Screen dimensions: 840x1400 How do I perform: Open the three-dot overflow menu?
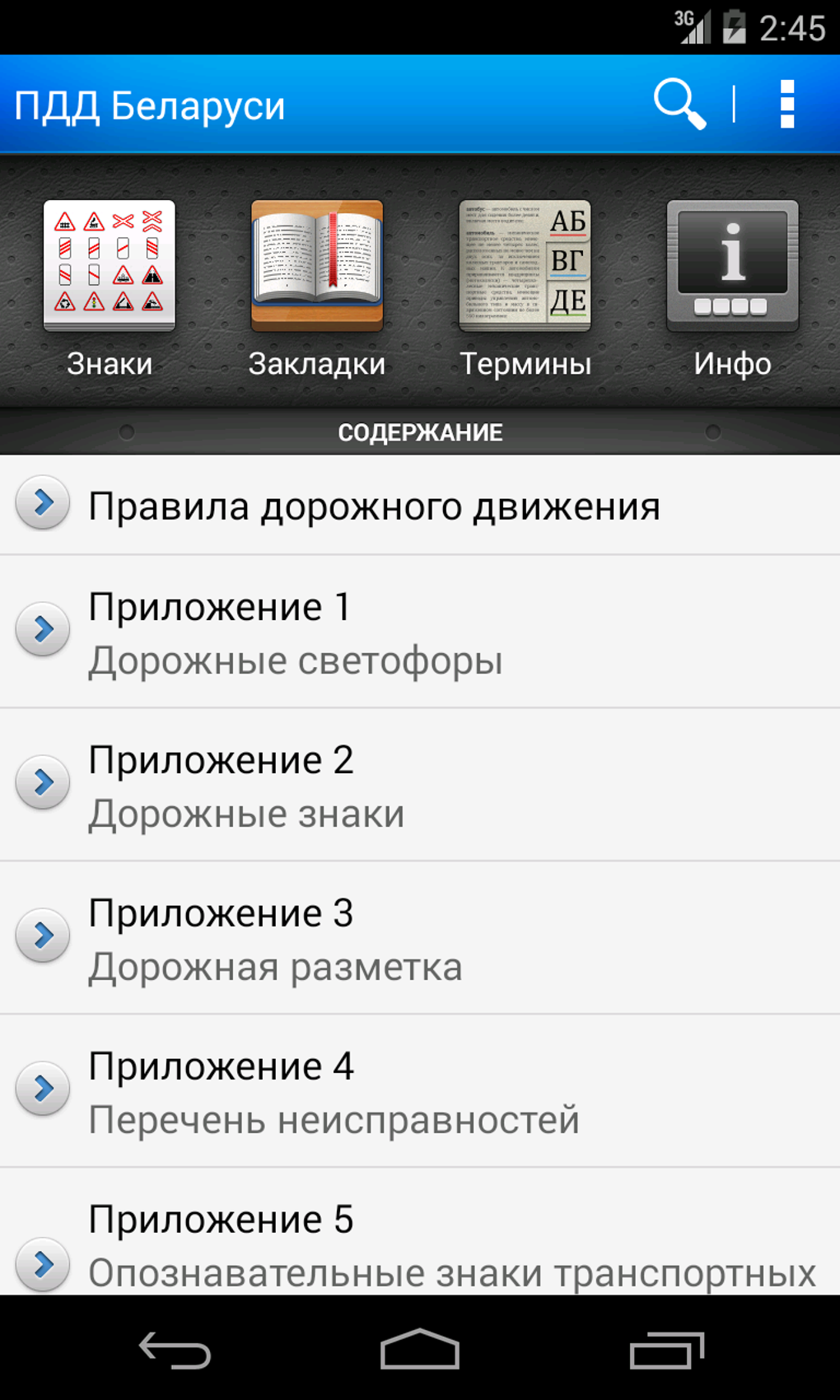[x=787, y=105]
